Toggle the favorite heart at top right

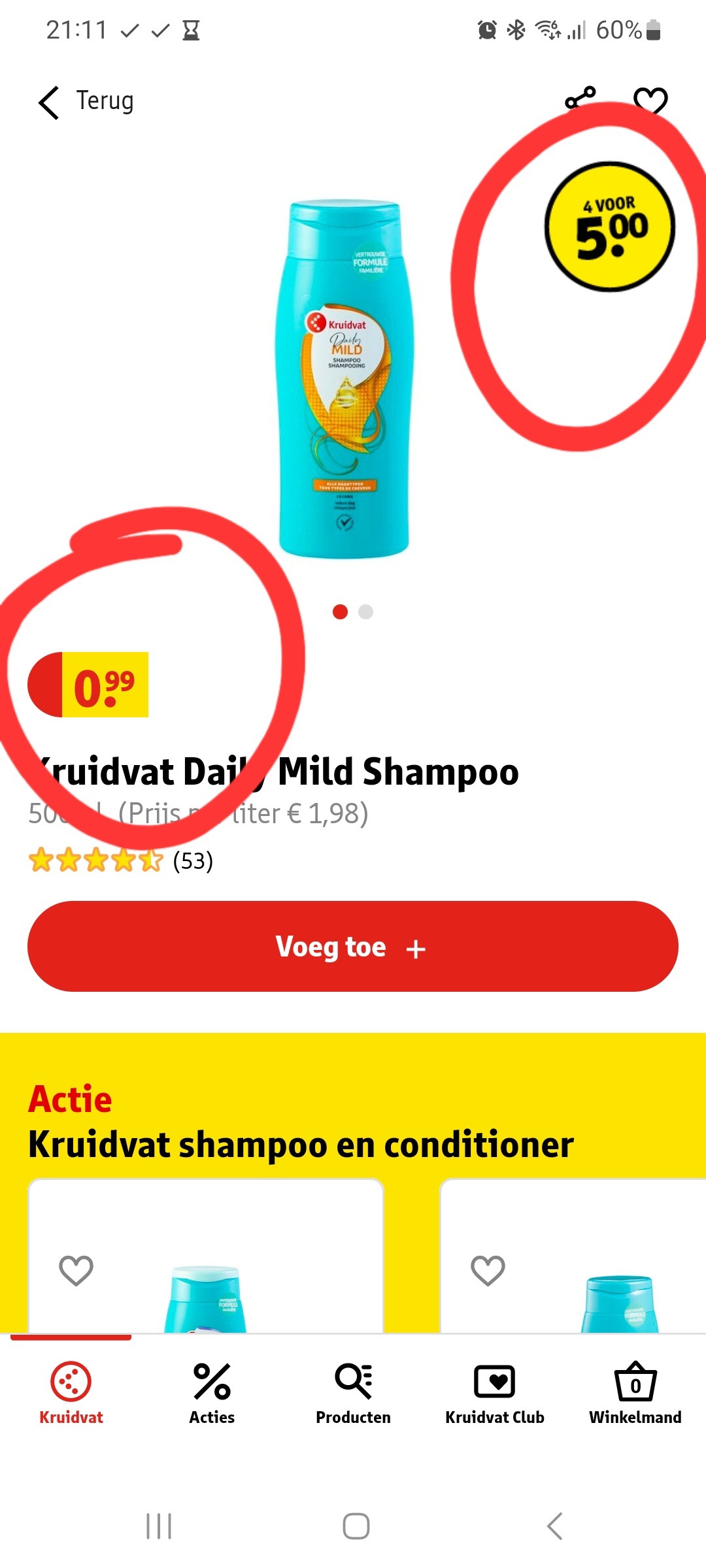pyautogui.click(x=648, y=99)
